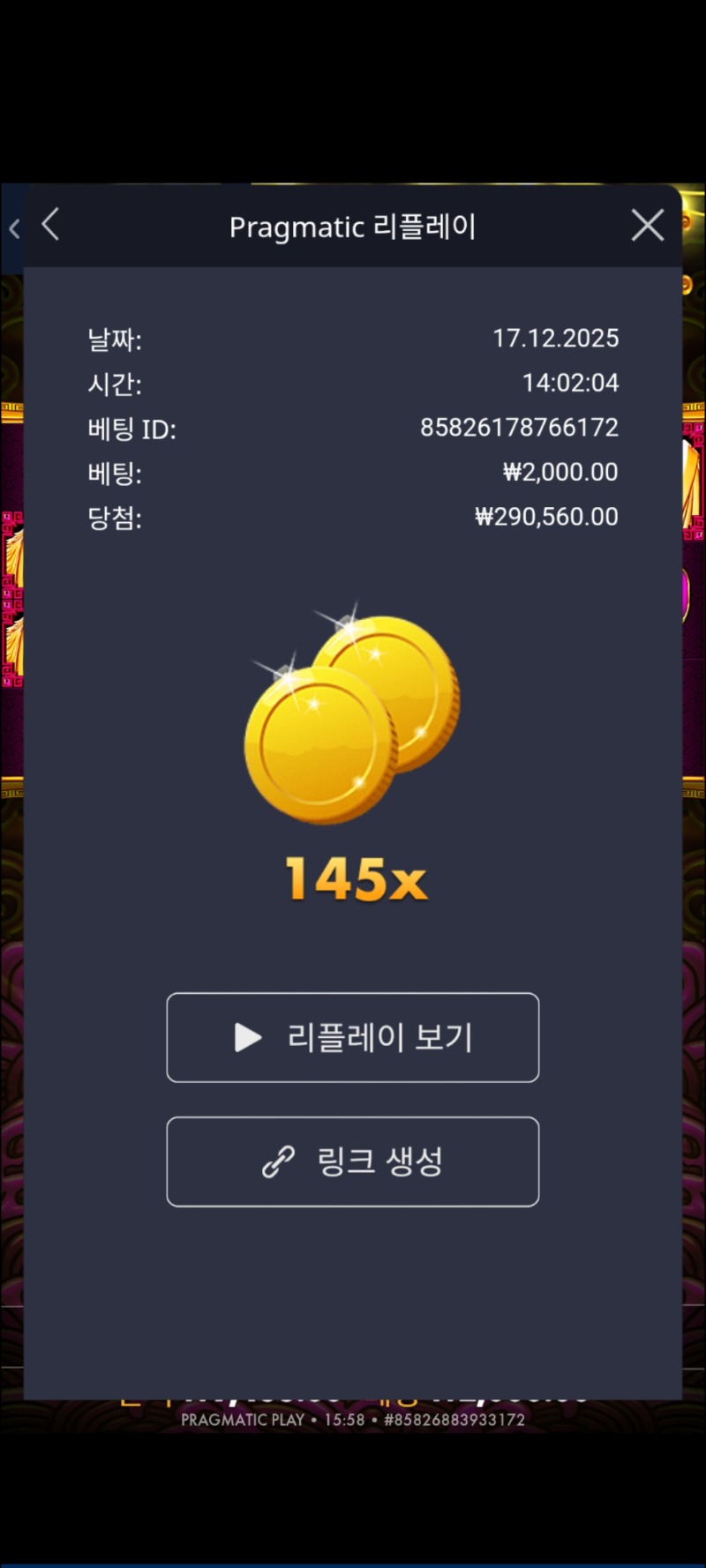The image size is (706, 1568).
Task: Close the Pragmatic 리플레이 dialog
Action: pos(648,226)
